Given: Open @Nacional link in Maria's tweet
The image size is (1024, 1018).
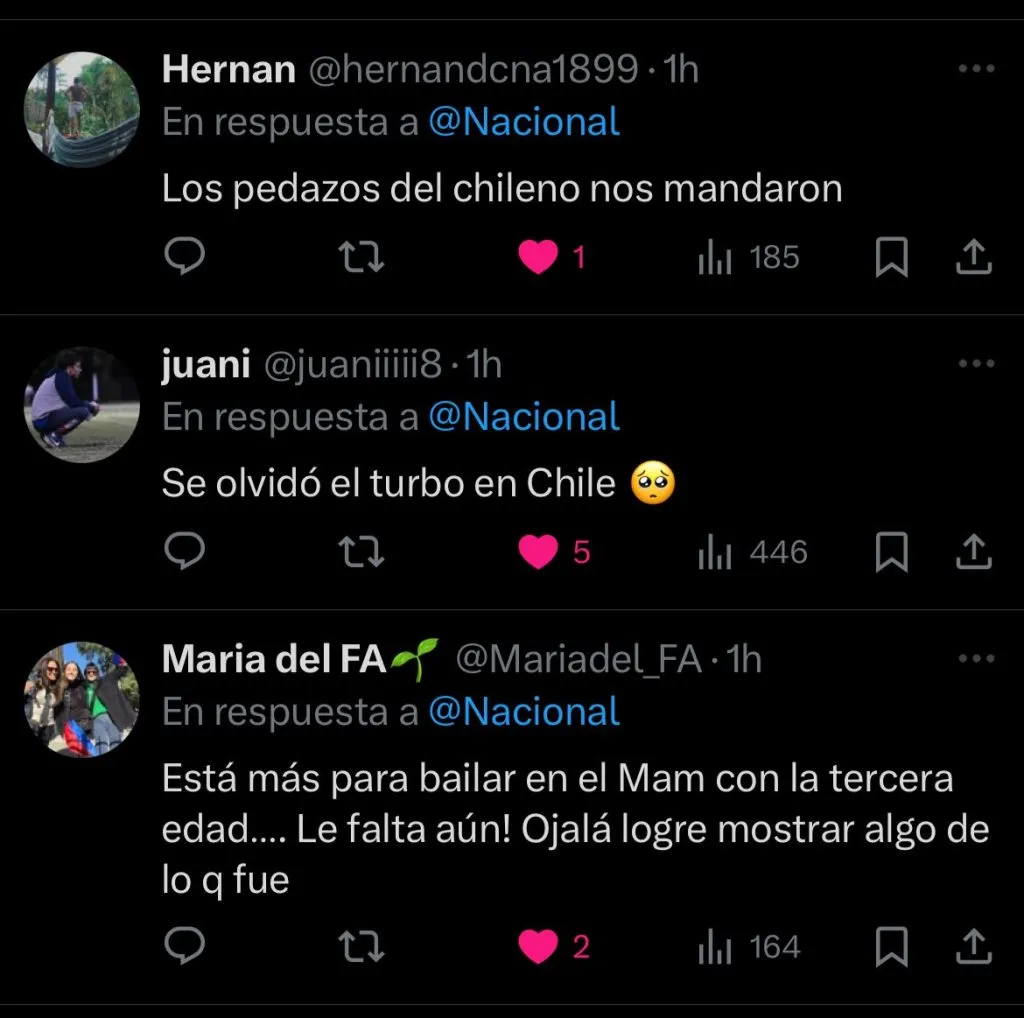Looking at the screenshot, I should click(x=524, y=712).
